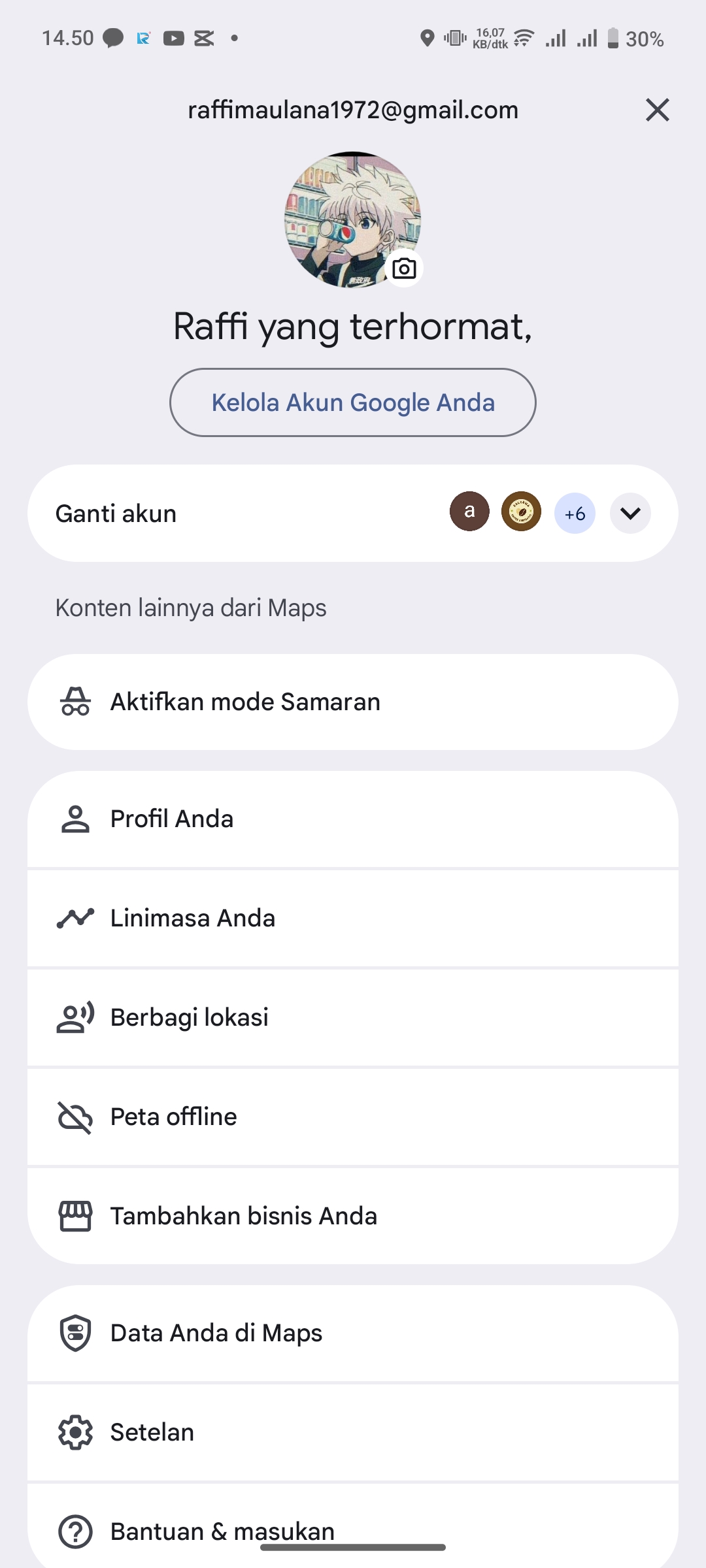This screenshot has width=706, height=1568.
Task: Expand the Ganti akun chevron
Action: (630, 514)
